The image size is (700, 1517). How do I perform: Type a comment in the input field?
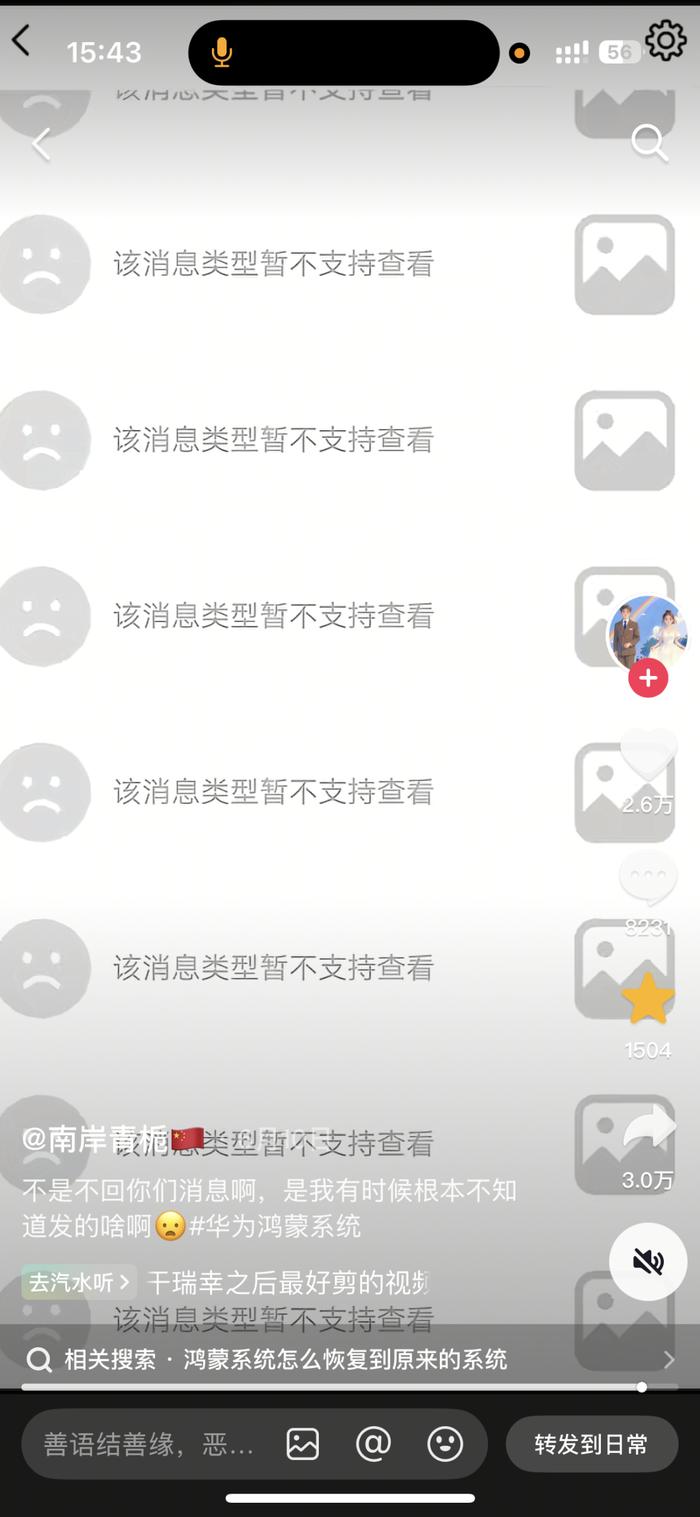tap(150, 1444)
